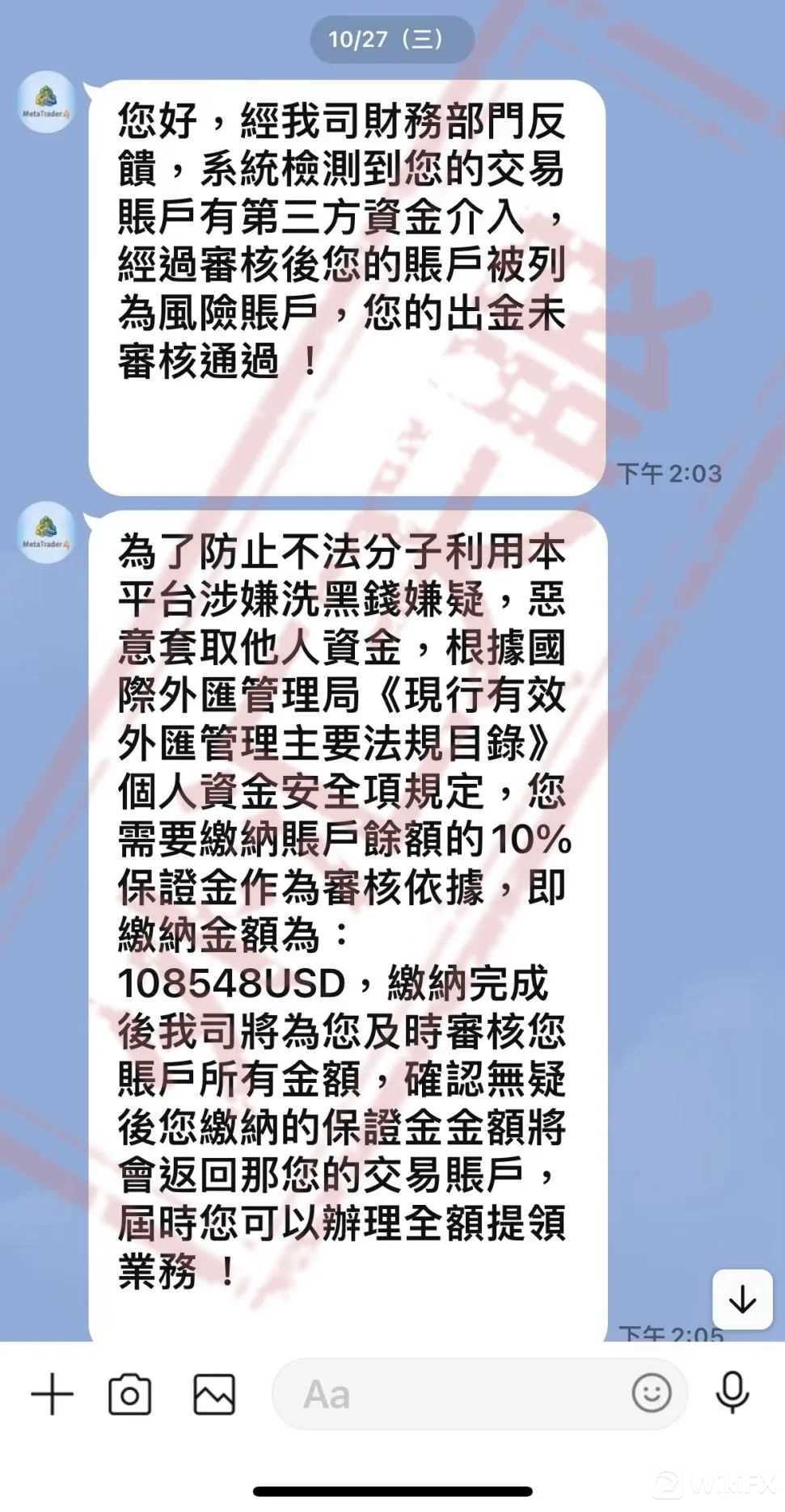Tap the Aa message input field
The image size is (785, 1512).
[453, 1394]
